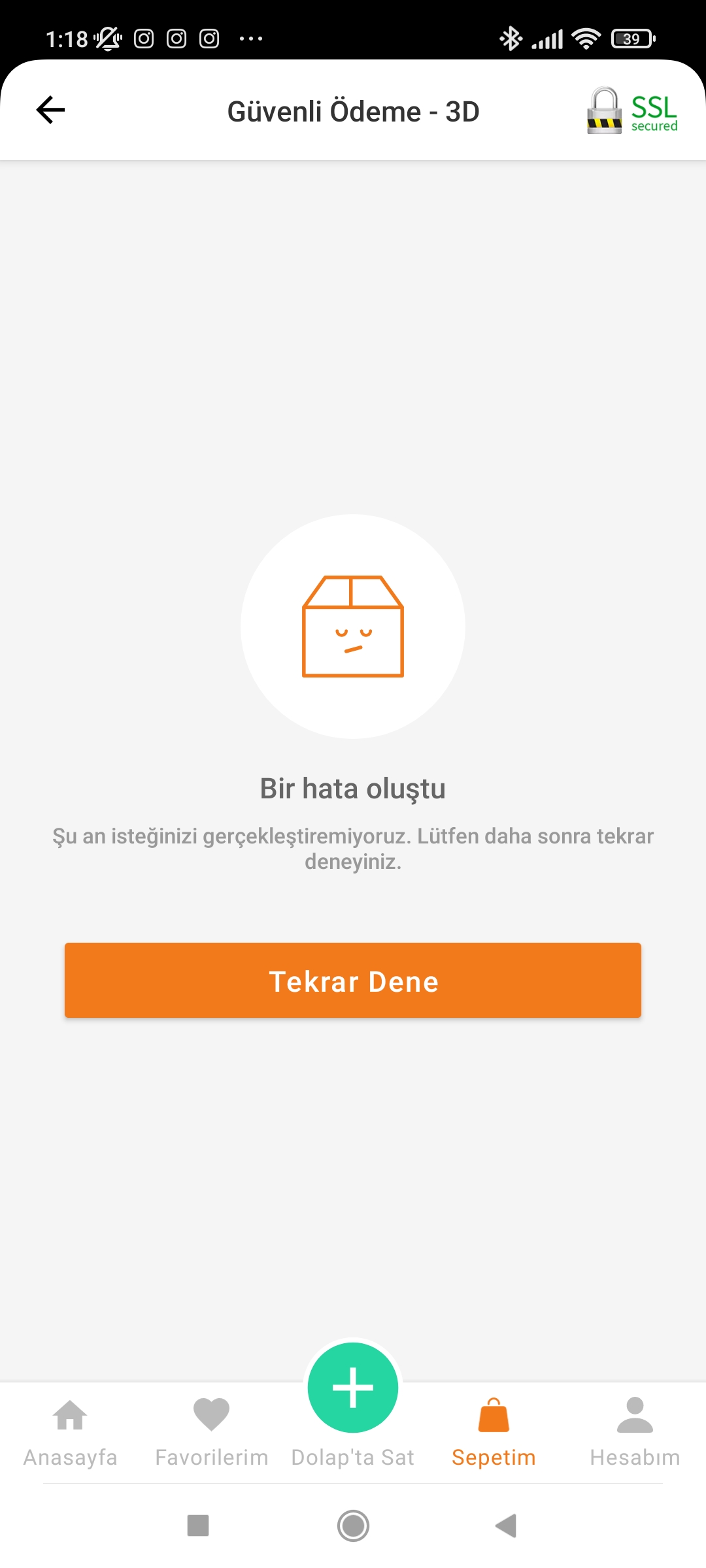
Task: Open the Favorilerim tab
Action: [x=211, y=1431]
